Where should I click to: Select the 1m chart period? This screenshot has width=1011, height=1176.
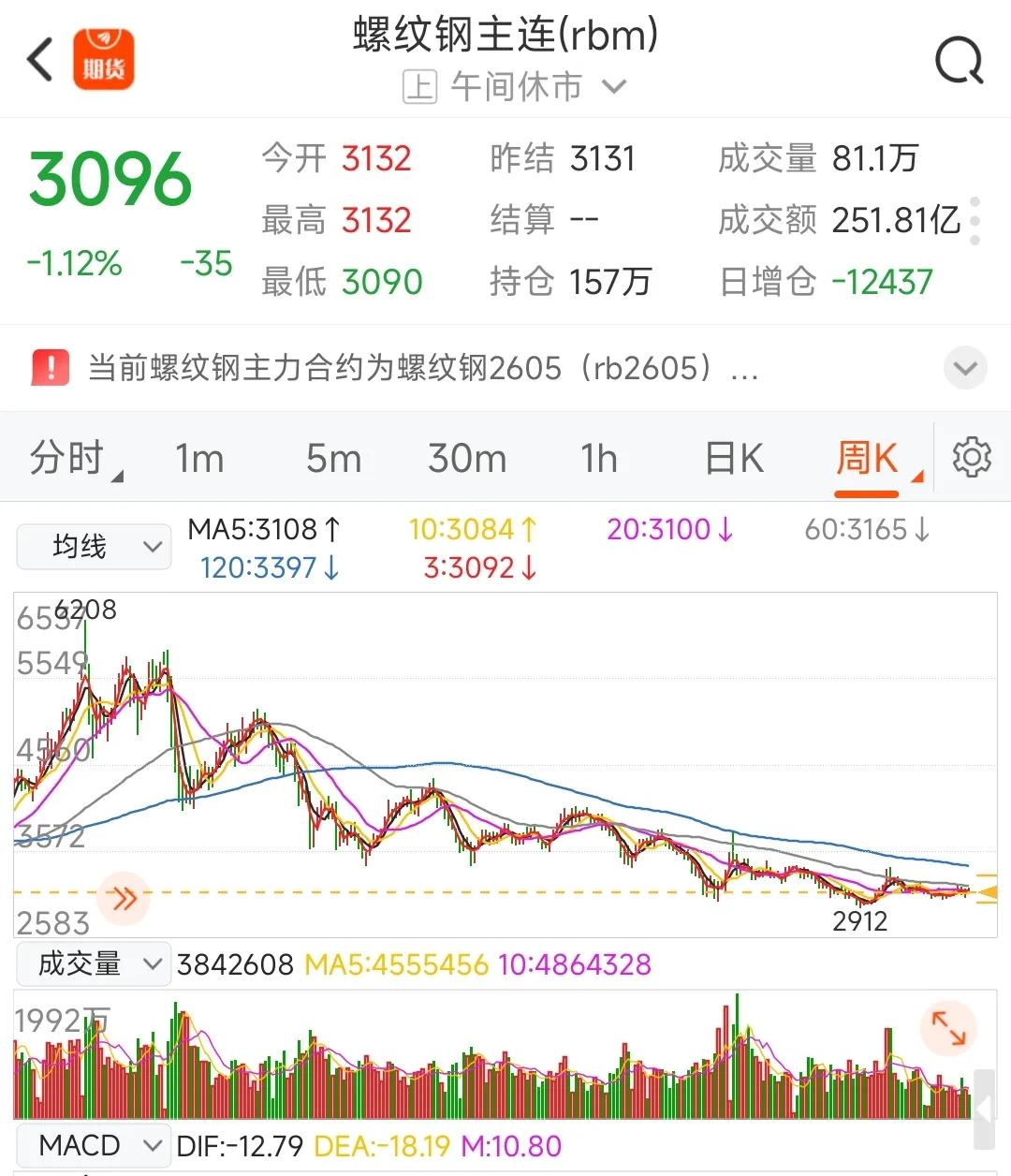coord(199,459)
